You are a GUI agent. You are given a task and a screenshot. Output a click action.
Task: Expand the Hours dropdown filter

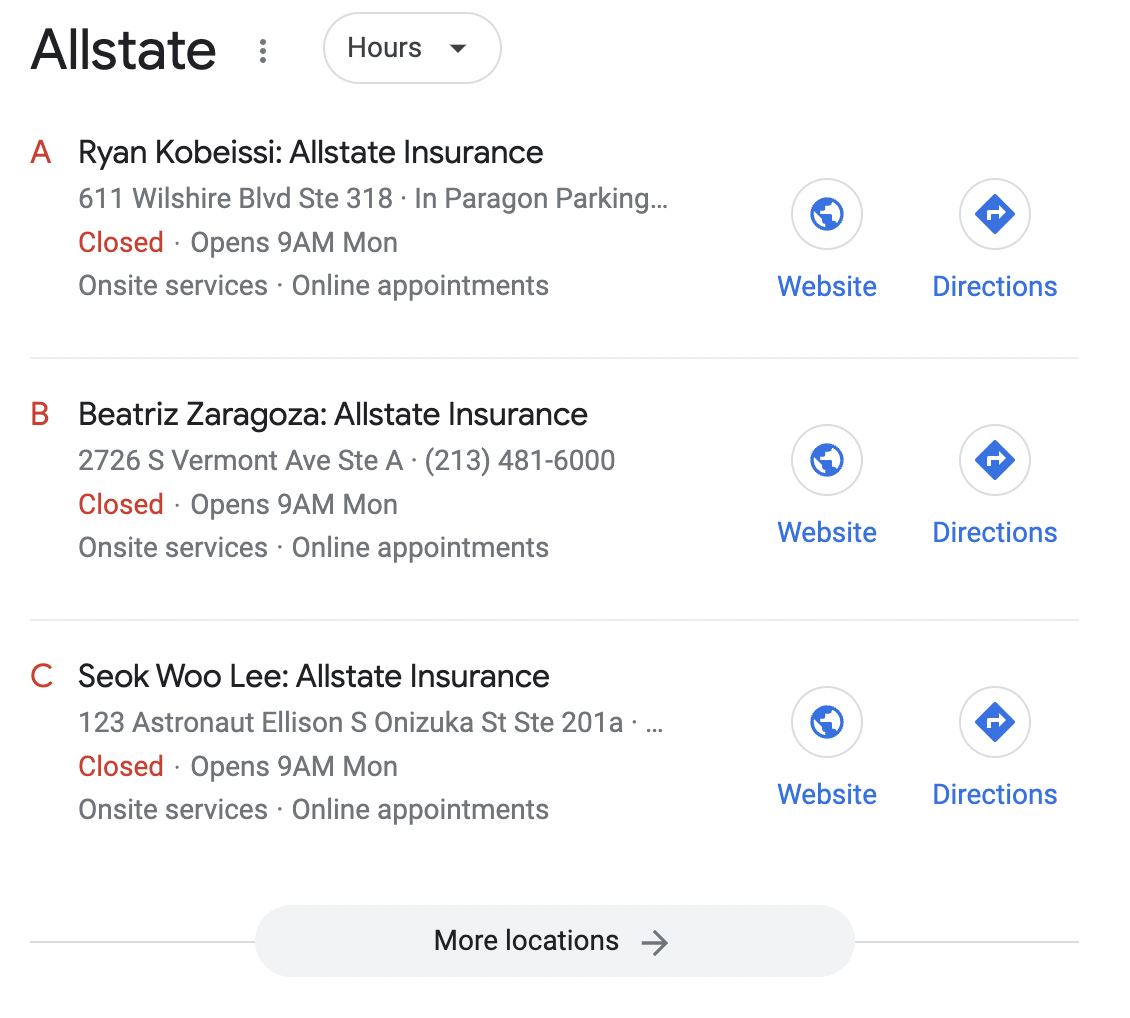click(x=412, y=48)
